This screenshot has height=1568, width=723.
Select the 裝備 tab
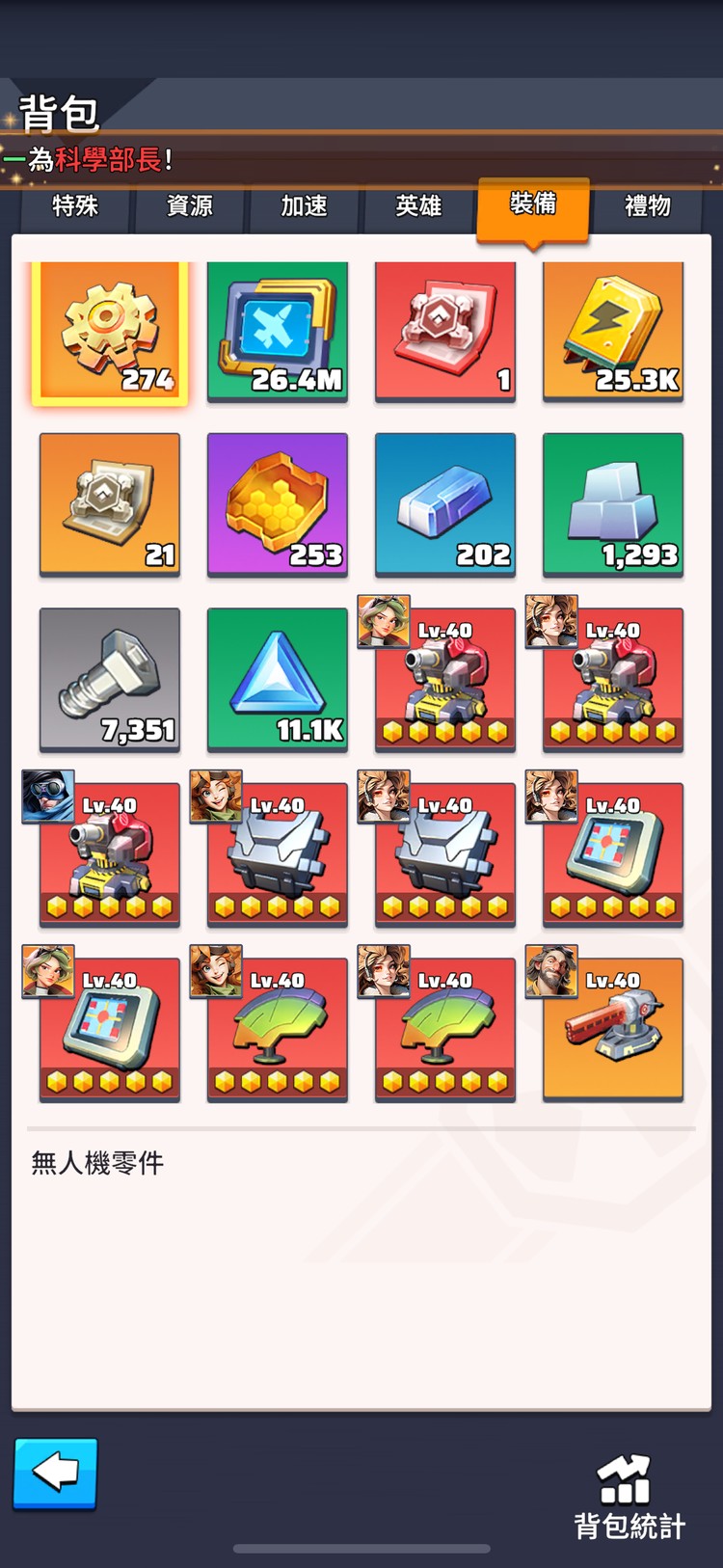pyautogui.click(x=533, y=204)
